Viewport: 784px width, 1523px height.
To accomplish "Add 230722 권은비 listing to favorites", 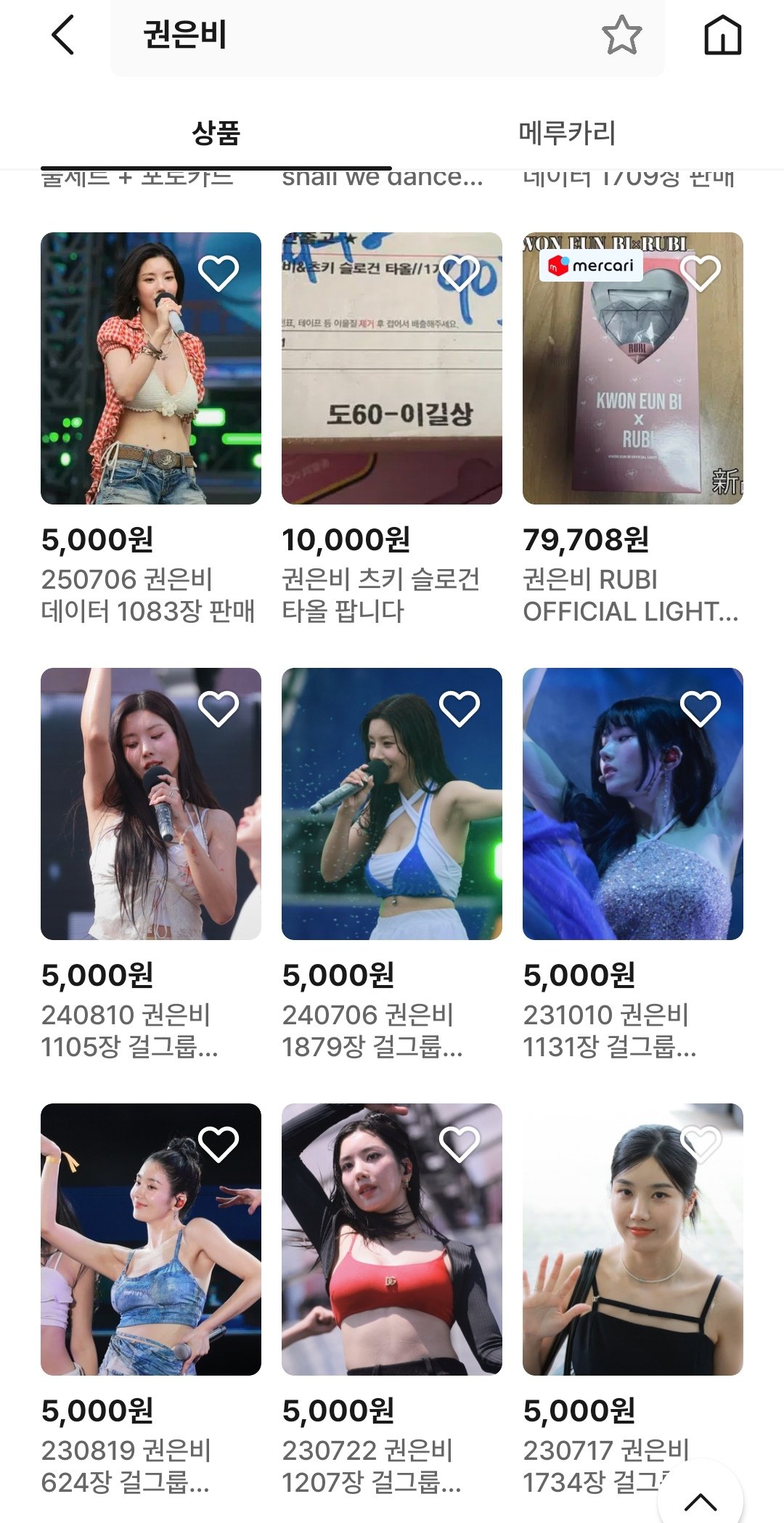I will [460, 1144].
